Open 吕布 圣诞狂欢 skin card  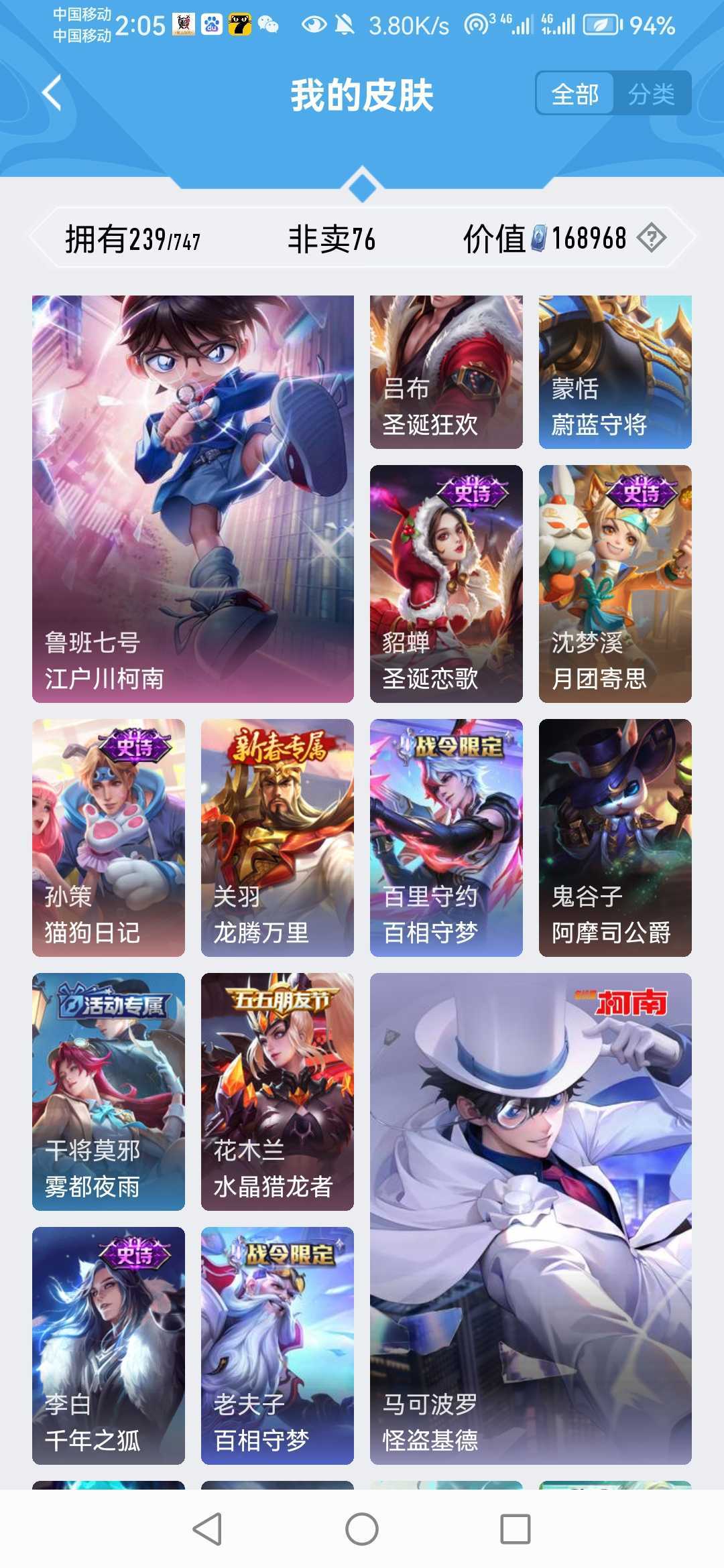pyautogui.click(x=446, y=372)
